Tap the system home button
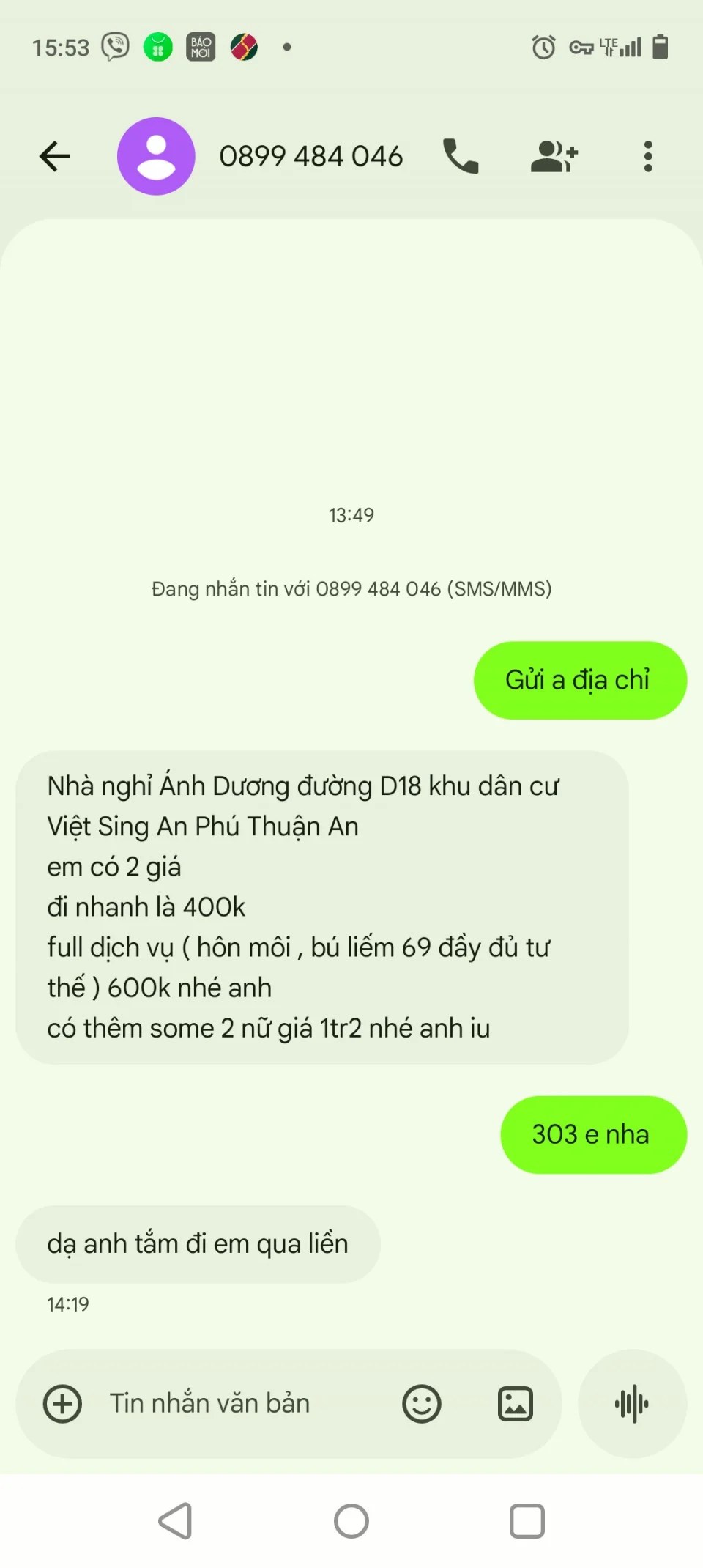 351,1521
